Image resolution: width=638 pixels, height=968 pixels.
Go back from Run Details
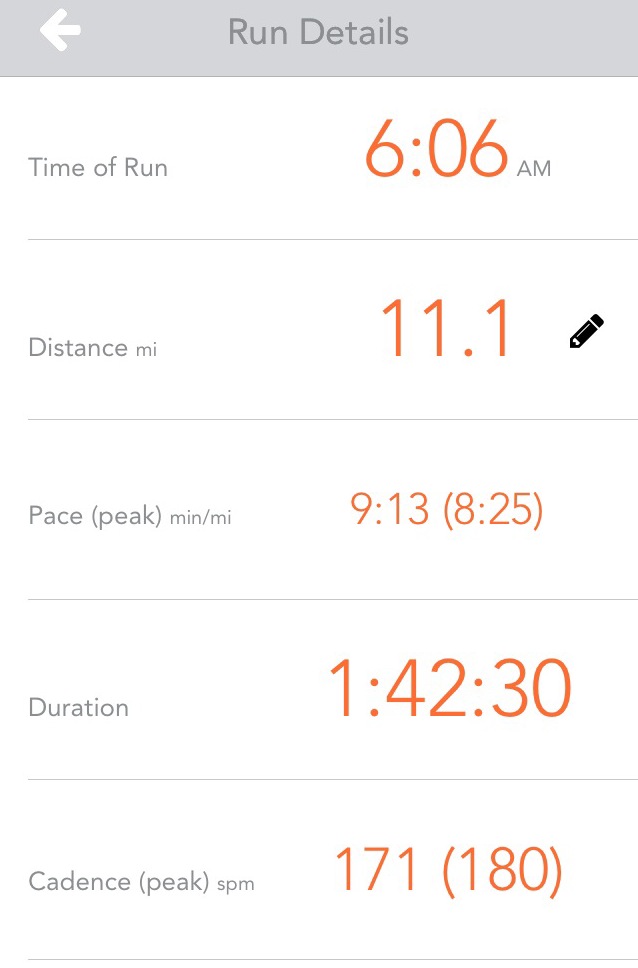pyautogui.click(x=60, y=32)
